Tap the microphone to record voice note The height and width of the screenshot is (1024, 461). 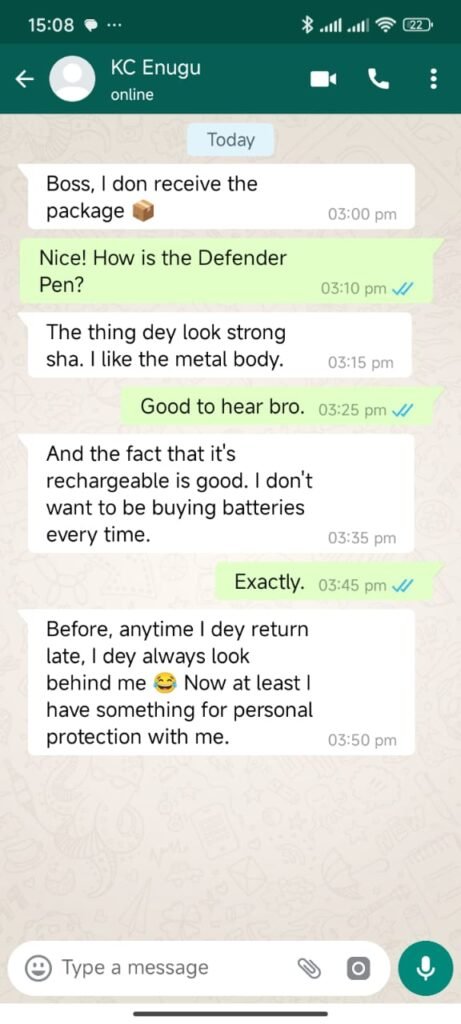coord(426,968)
